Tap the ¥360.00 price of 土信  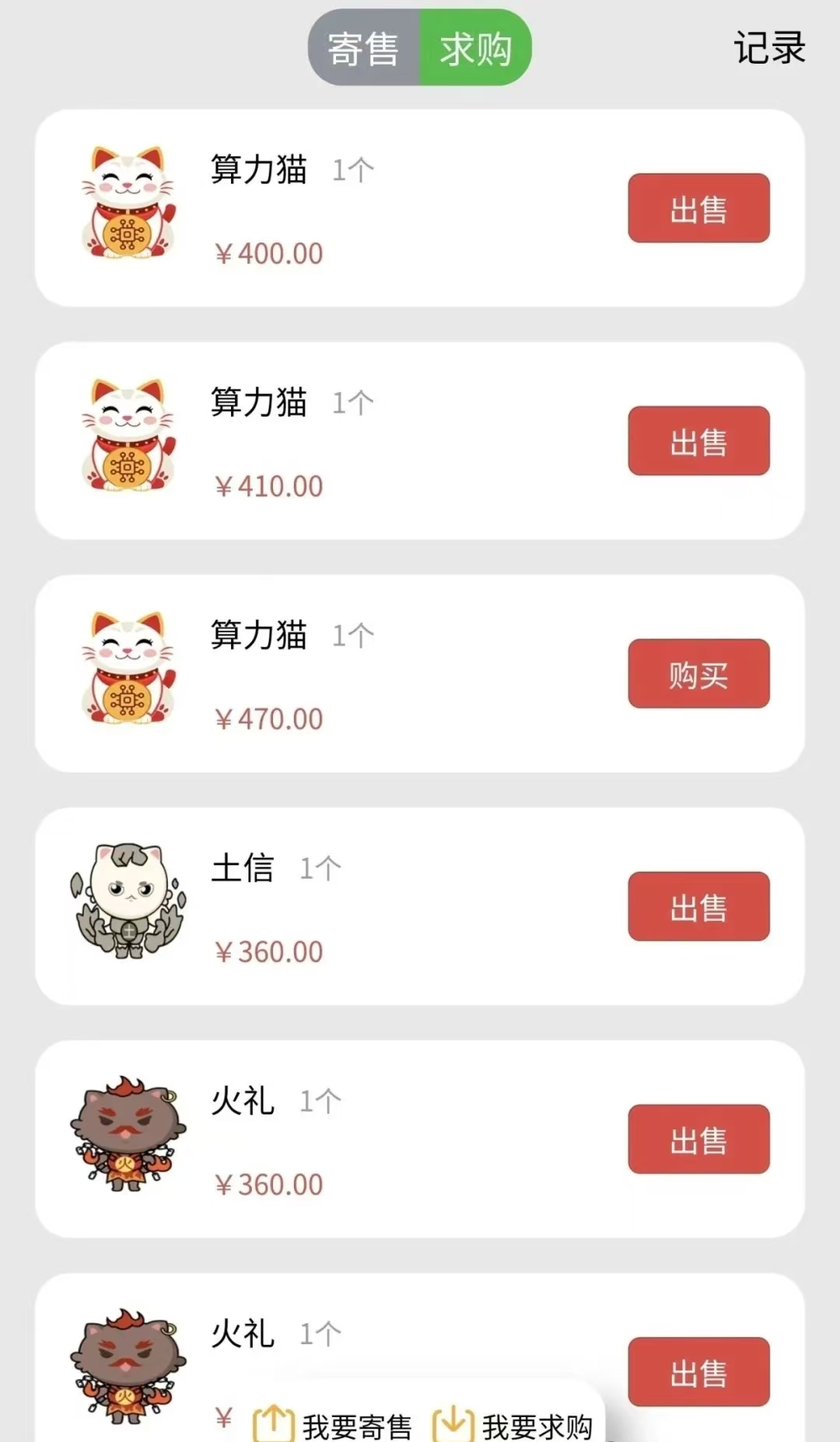click(x=268, y=950)
